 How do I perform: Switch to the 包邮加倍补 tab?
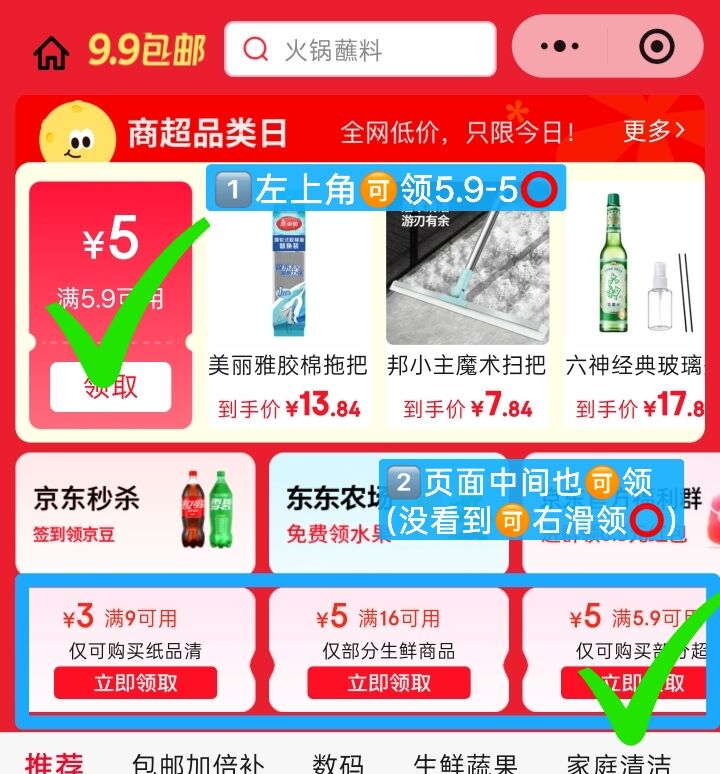coord(198,762)
